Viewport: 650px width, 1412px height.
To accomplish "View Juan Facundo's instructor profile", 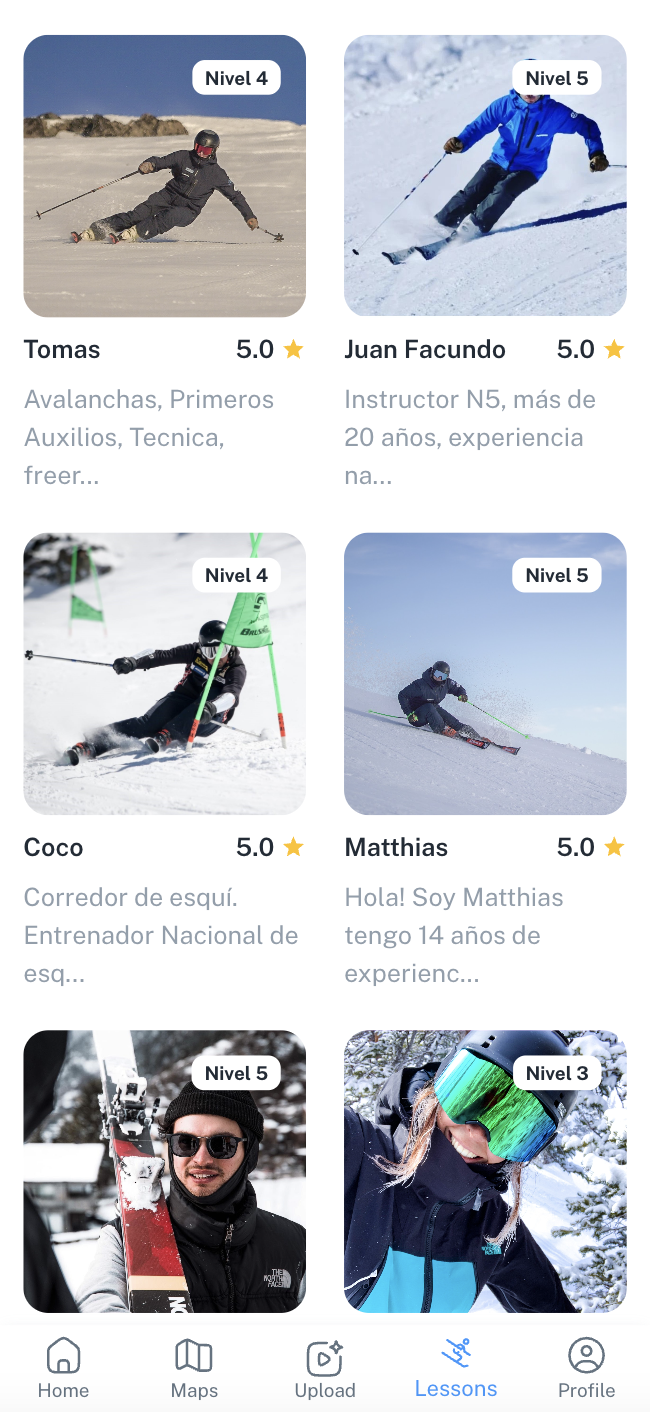I will tap(485, 177).
